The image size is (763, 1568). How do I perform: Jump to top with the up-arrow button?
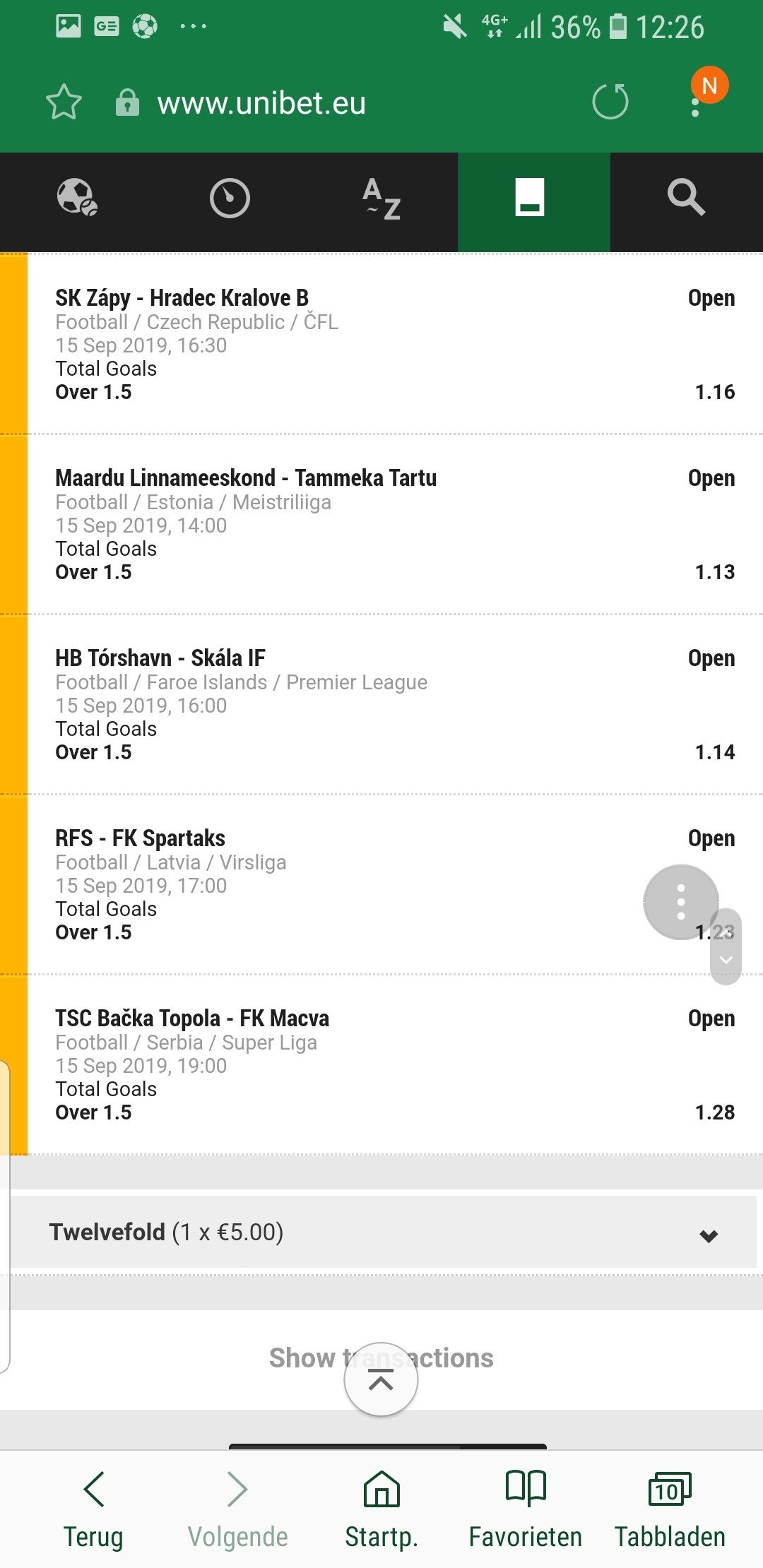coord(381,1379)
